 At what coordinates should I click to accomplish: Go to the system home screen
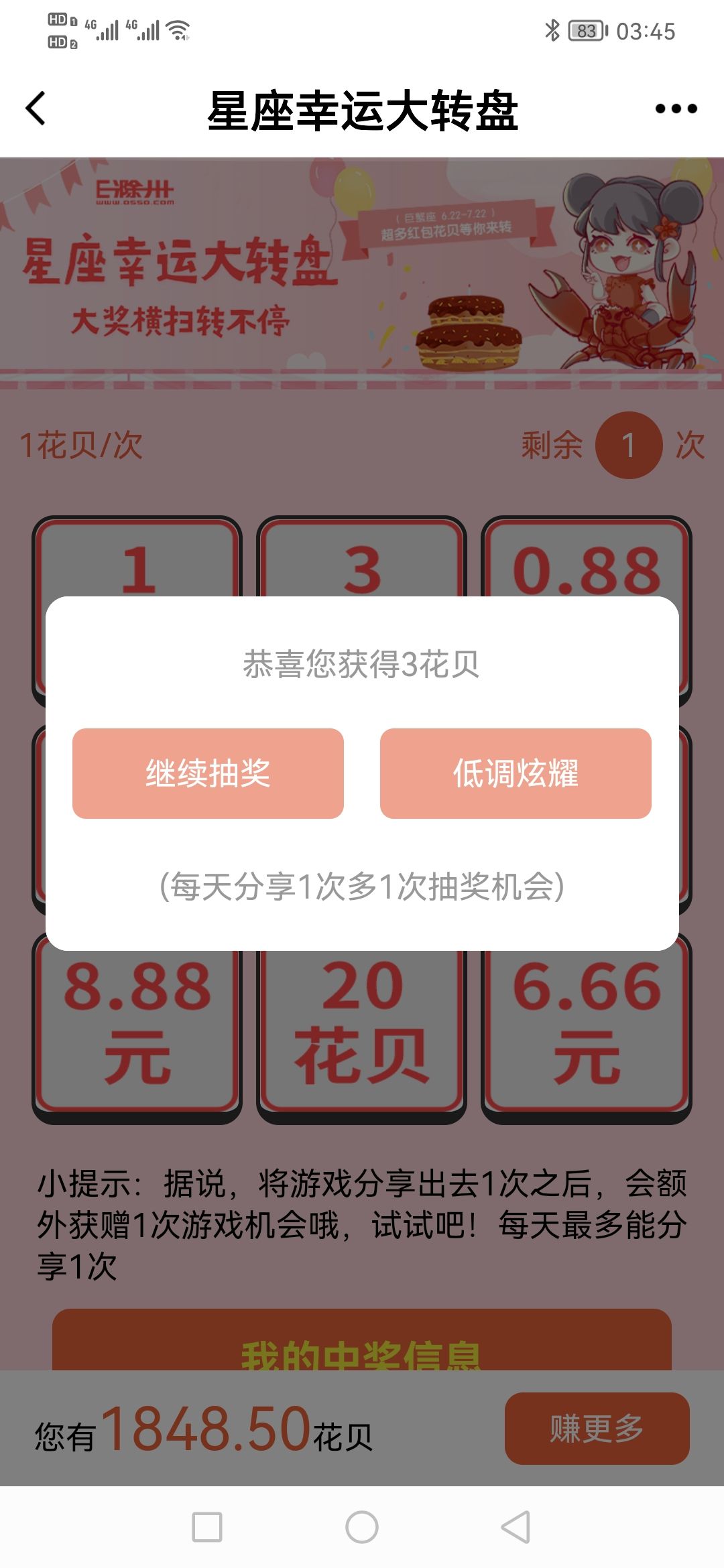click(362, 1527)
